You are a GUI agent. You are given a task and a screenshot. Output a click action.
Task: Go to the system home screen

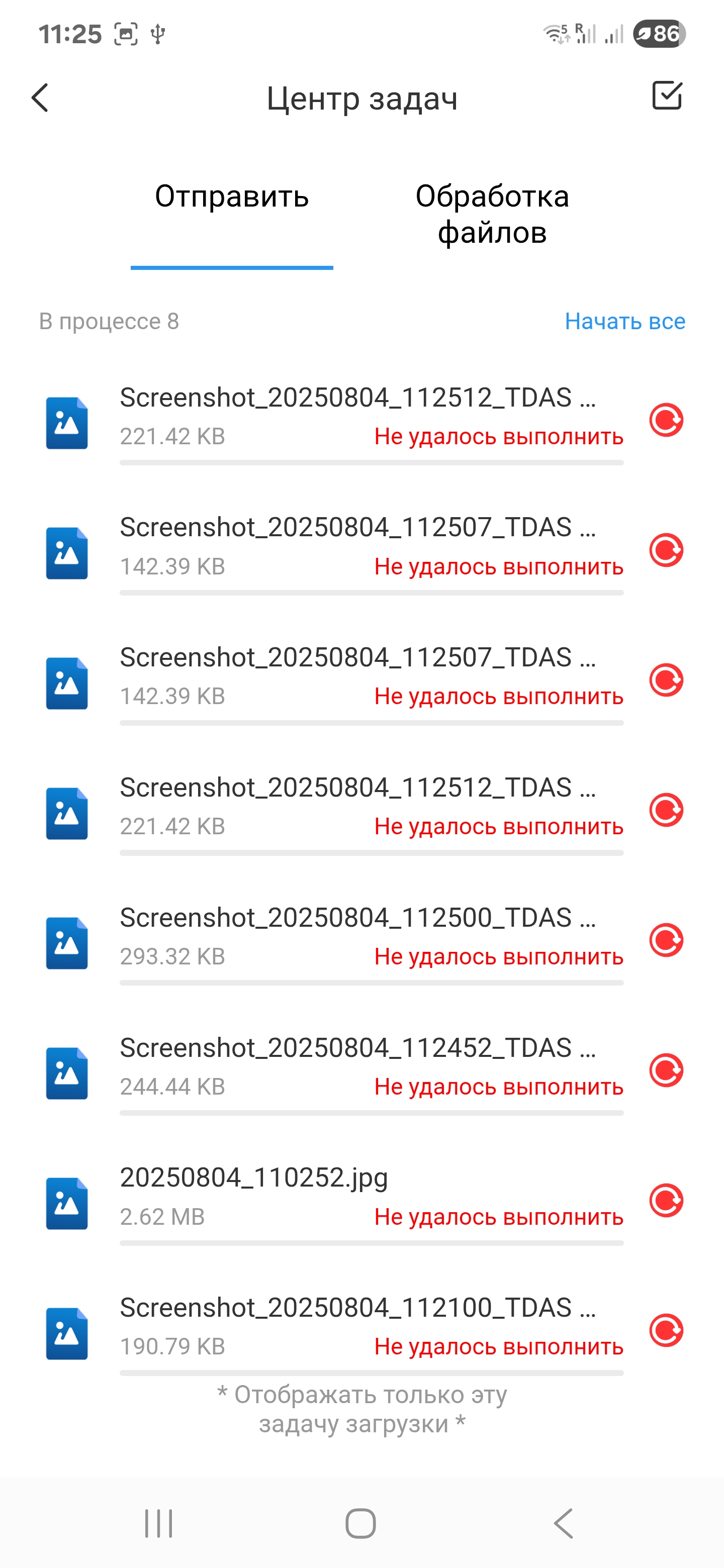coord(360,1524)
